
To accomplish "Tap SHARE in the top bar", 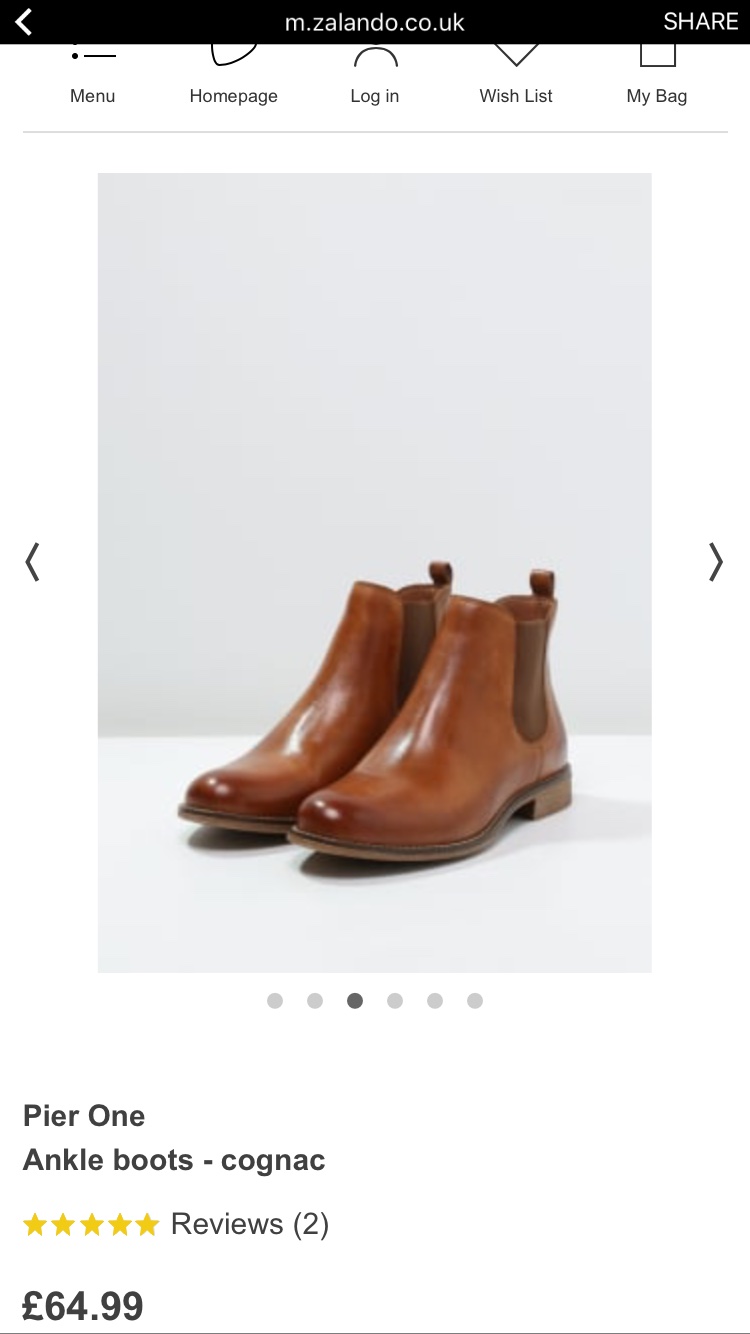I will [x=700, y=22].
